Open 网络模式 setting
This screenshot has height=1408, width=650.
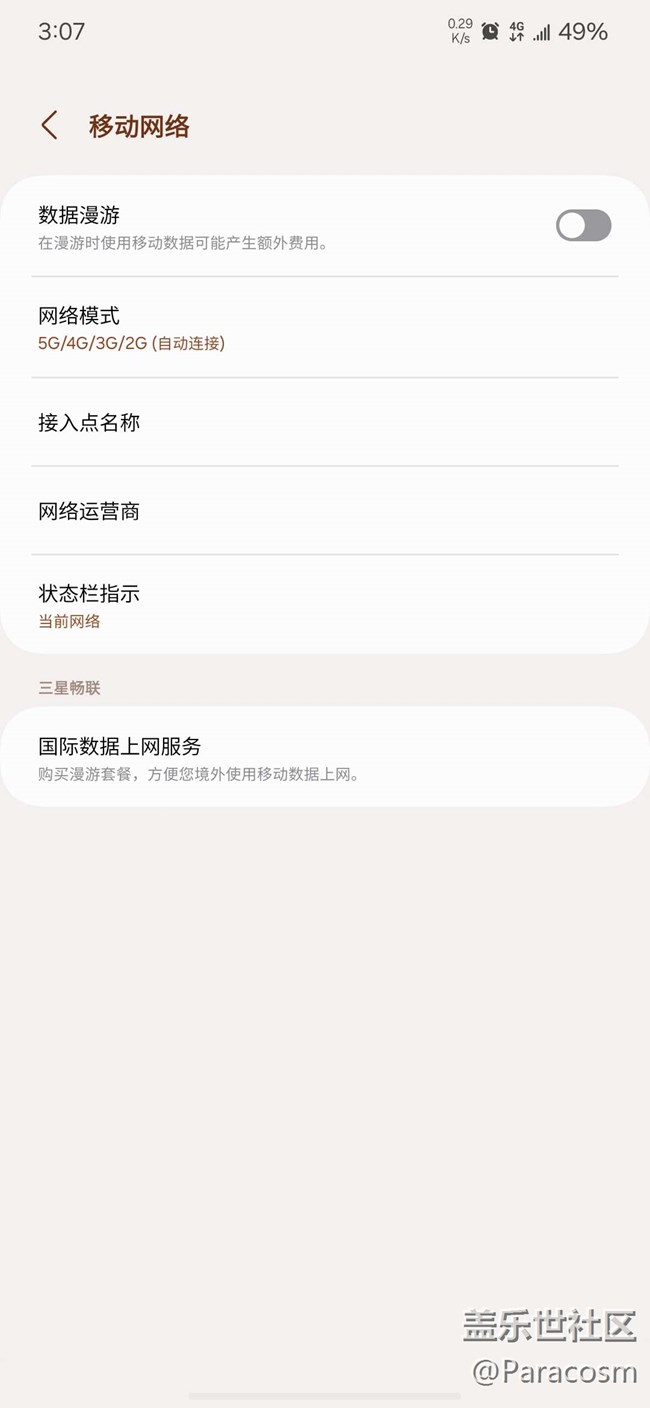(324, 328)
